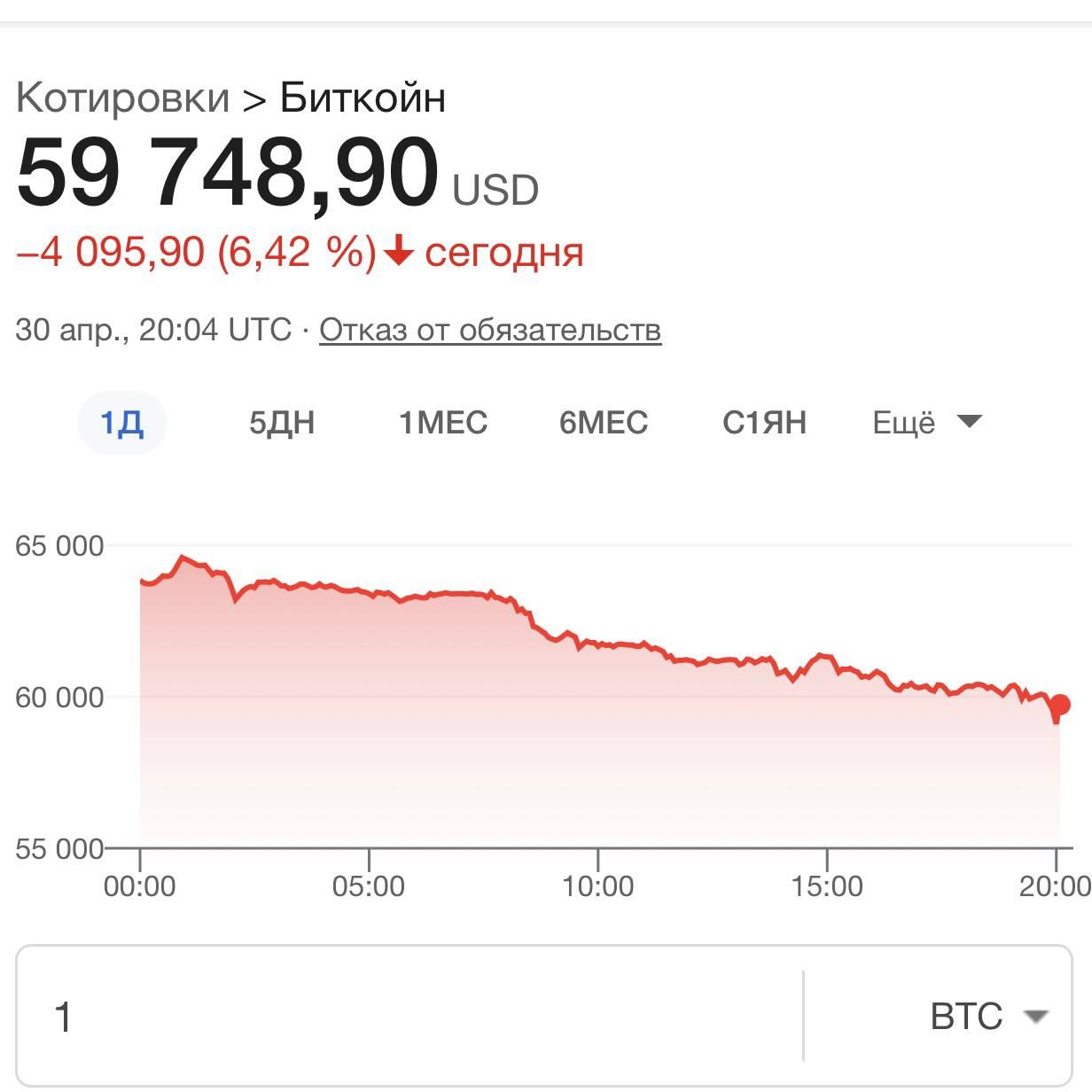Open the Отказ от обязательств link
This screenshot has width=1092, height=1092.
(x=489, y=330)
